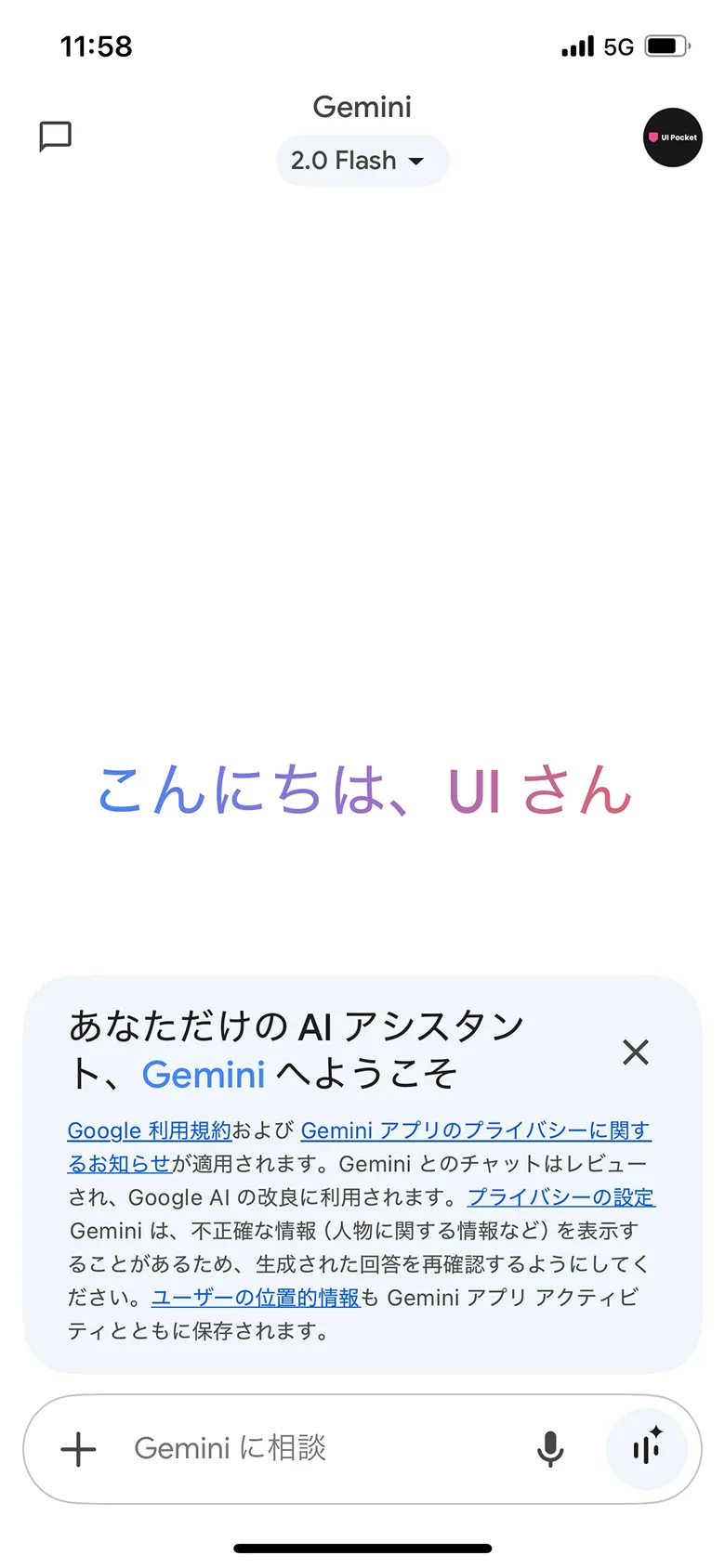Tap the Gemini title at the top
The image size is (725, 1568).
point(362,106)
